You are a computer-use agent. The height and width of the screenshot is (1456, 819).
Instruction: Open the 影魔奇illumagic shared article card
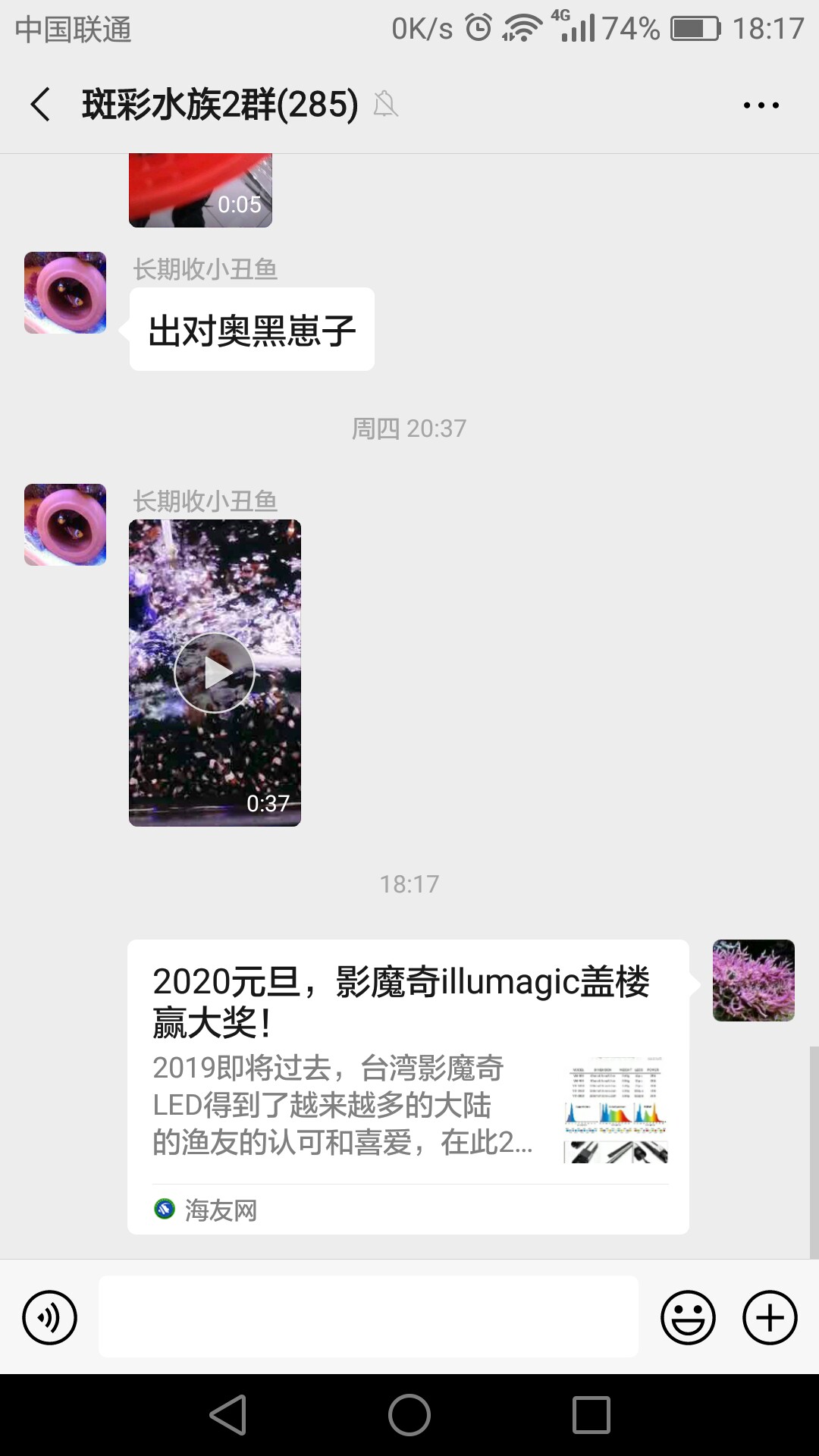coord(408,1086)
